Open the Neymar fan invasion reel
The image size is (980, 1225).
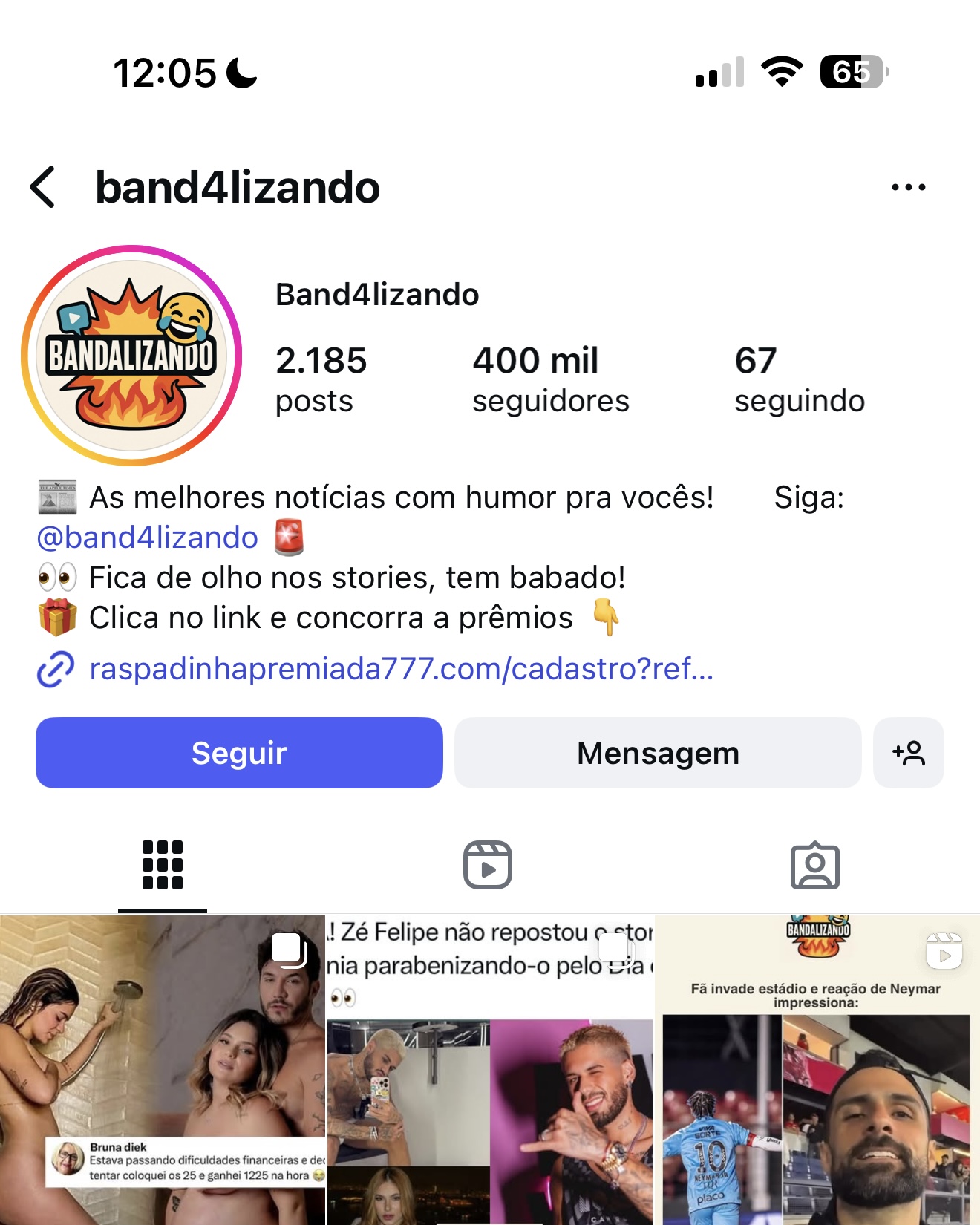point(817,1069)
